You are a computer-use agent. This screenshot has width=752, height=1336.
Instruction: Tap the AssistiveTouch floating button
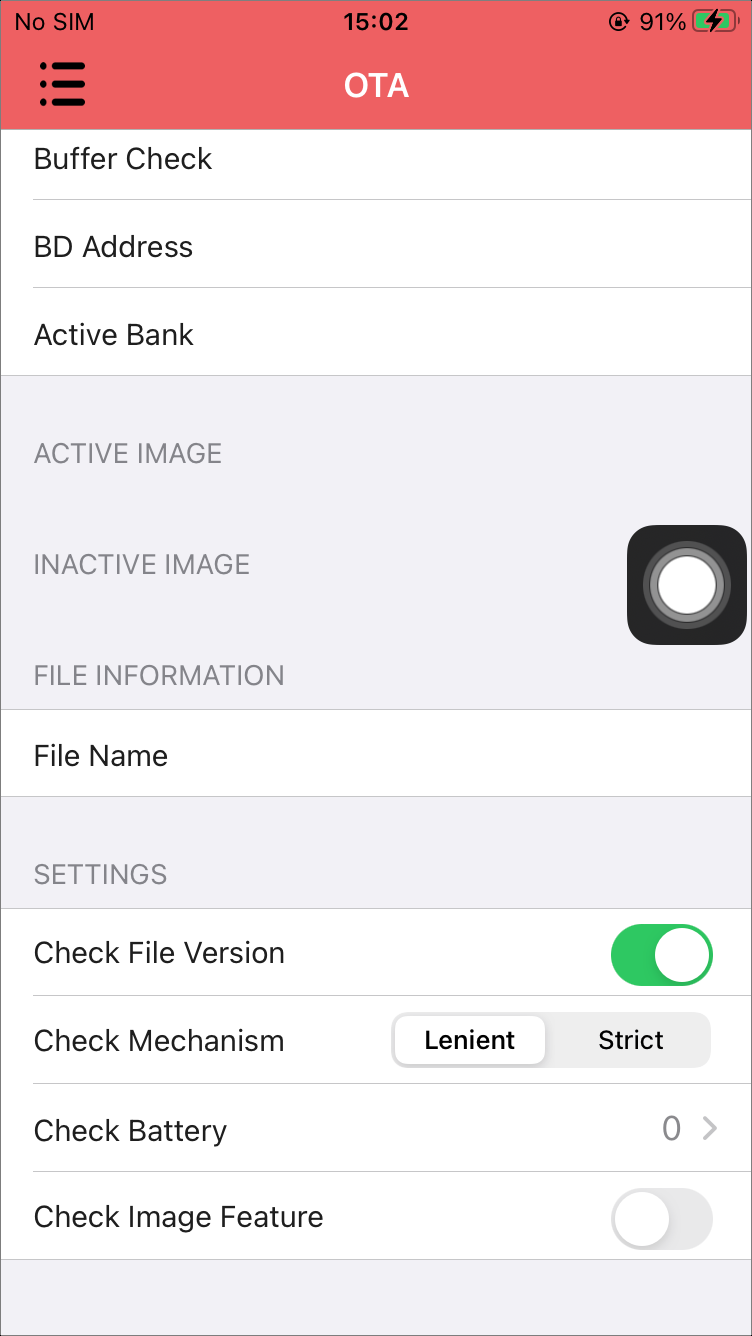pyautogui.click(x=687, y=585)
